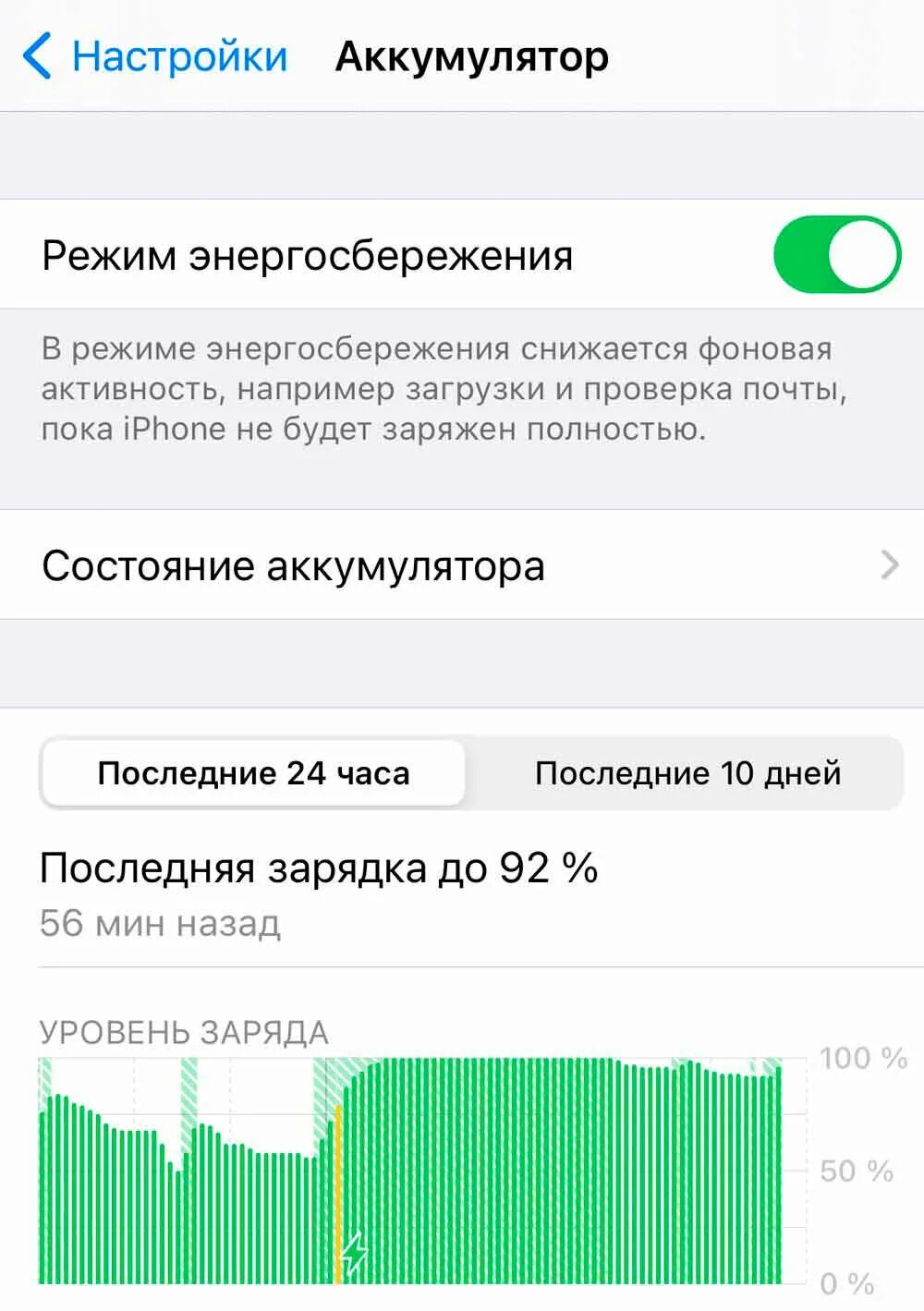The image size is (924, 1311).
Task: Open Состояние аккумулятора
Action: pos(462,565)
